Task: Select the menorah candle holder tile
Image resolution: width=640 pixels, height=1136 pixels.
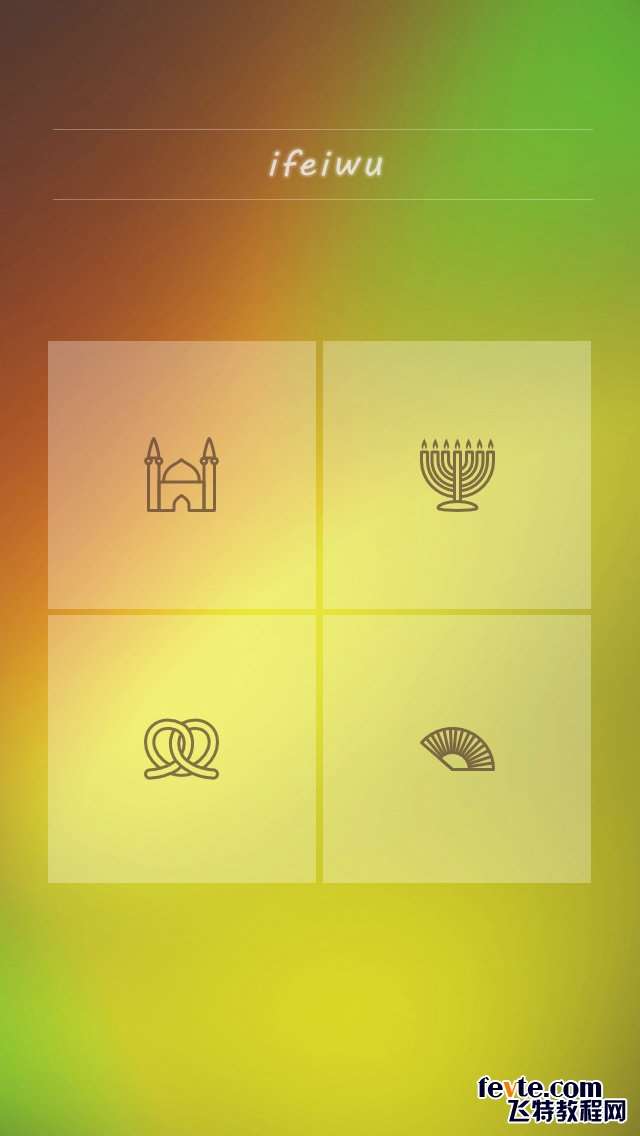Action: [457, 474]
